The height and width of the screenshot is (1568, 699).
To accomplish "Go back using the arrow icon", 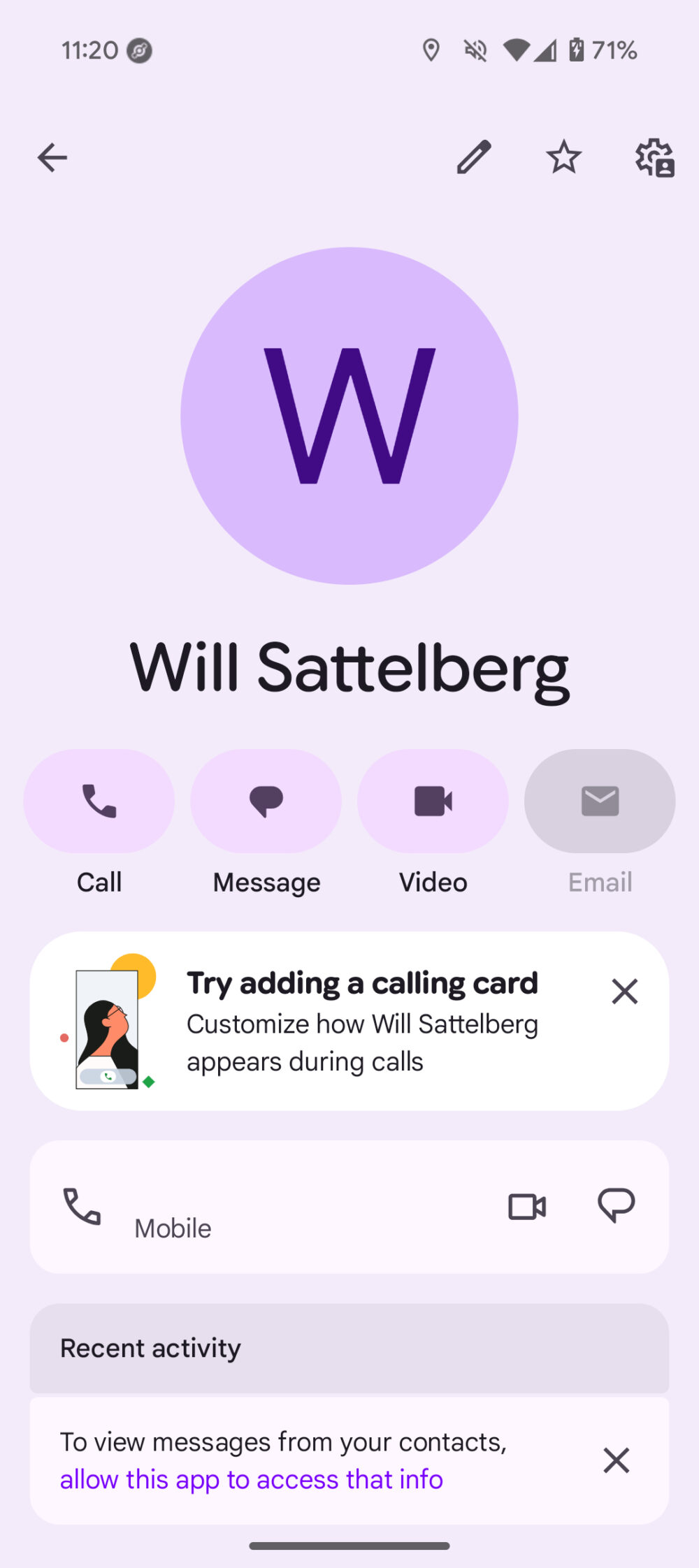I will tap(52, 157).
